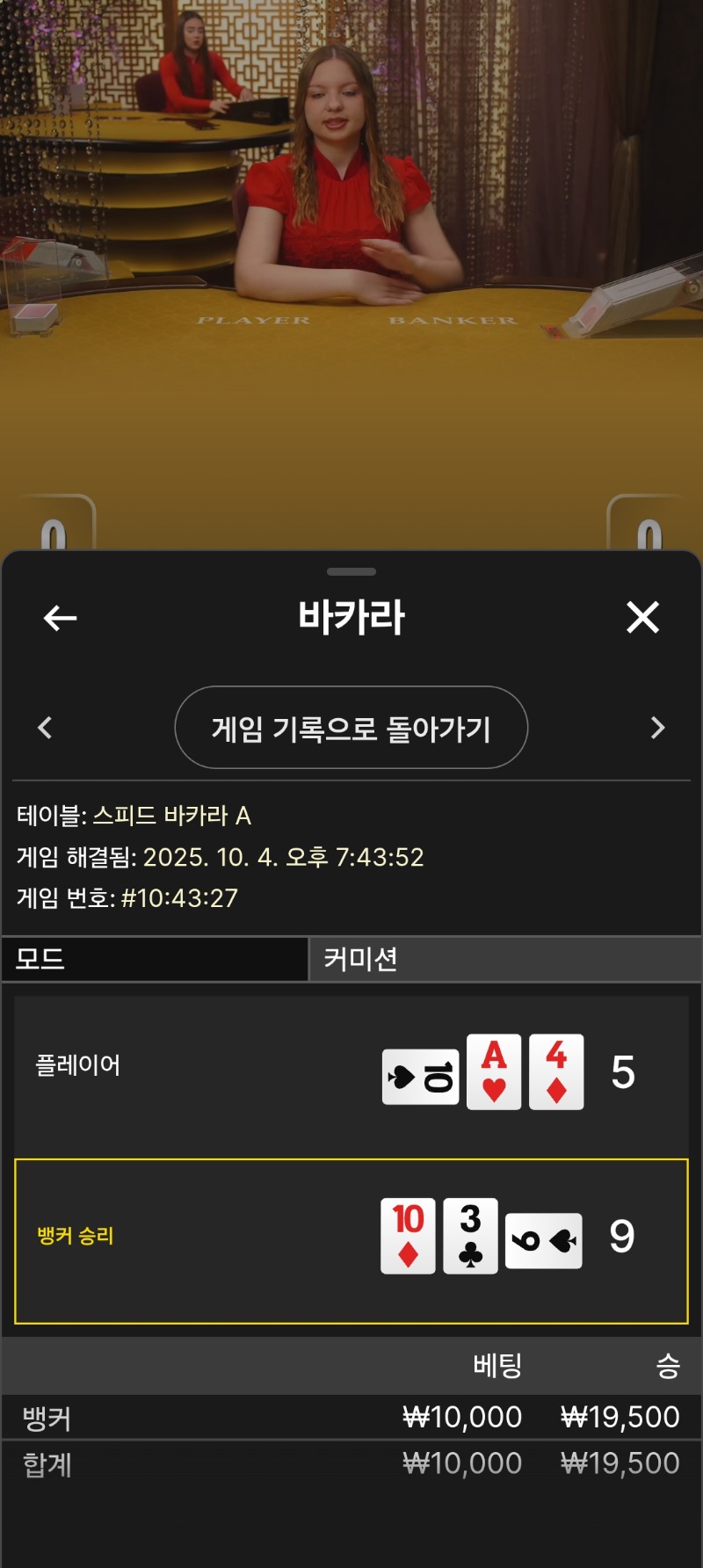The width and height of the screenshot is (703, 1568).
Task: Show the next game record
Action: coord(657,728)
